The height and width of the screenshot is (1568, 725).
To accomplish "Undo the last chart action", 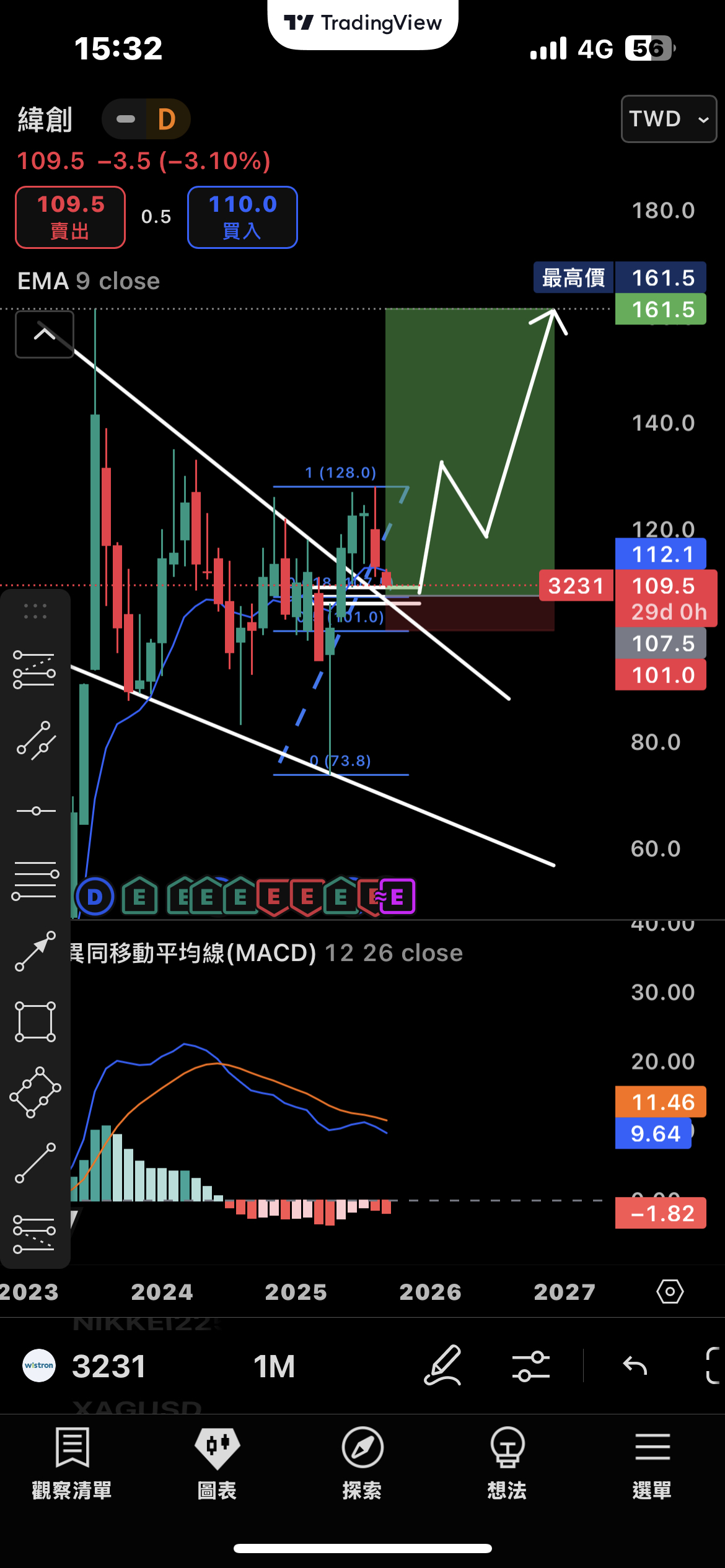I will tap(635, 1365).
